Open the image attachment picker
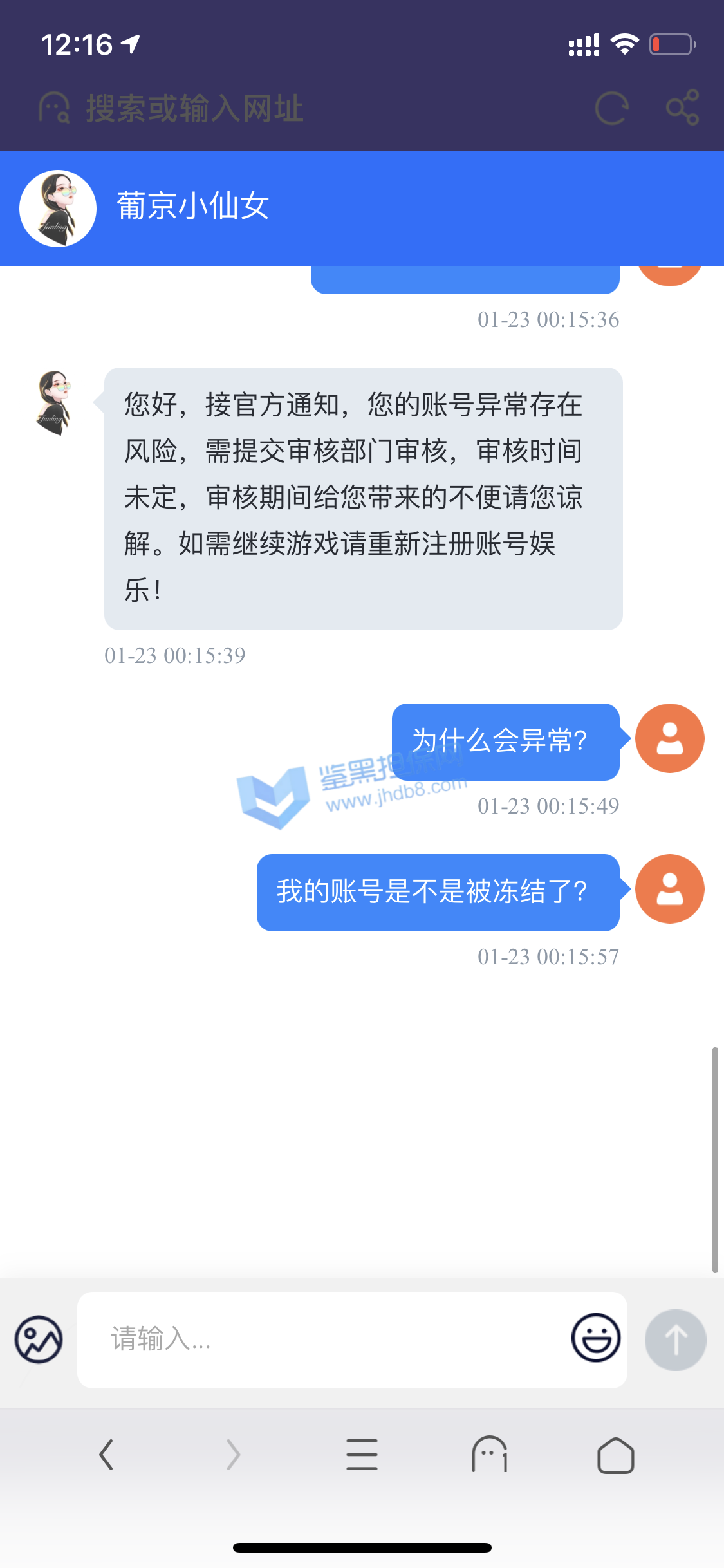The image size is (724, 1568). click(39, 1339)
